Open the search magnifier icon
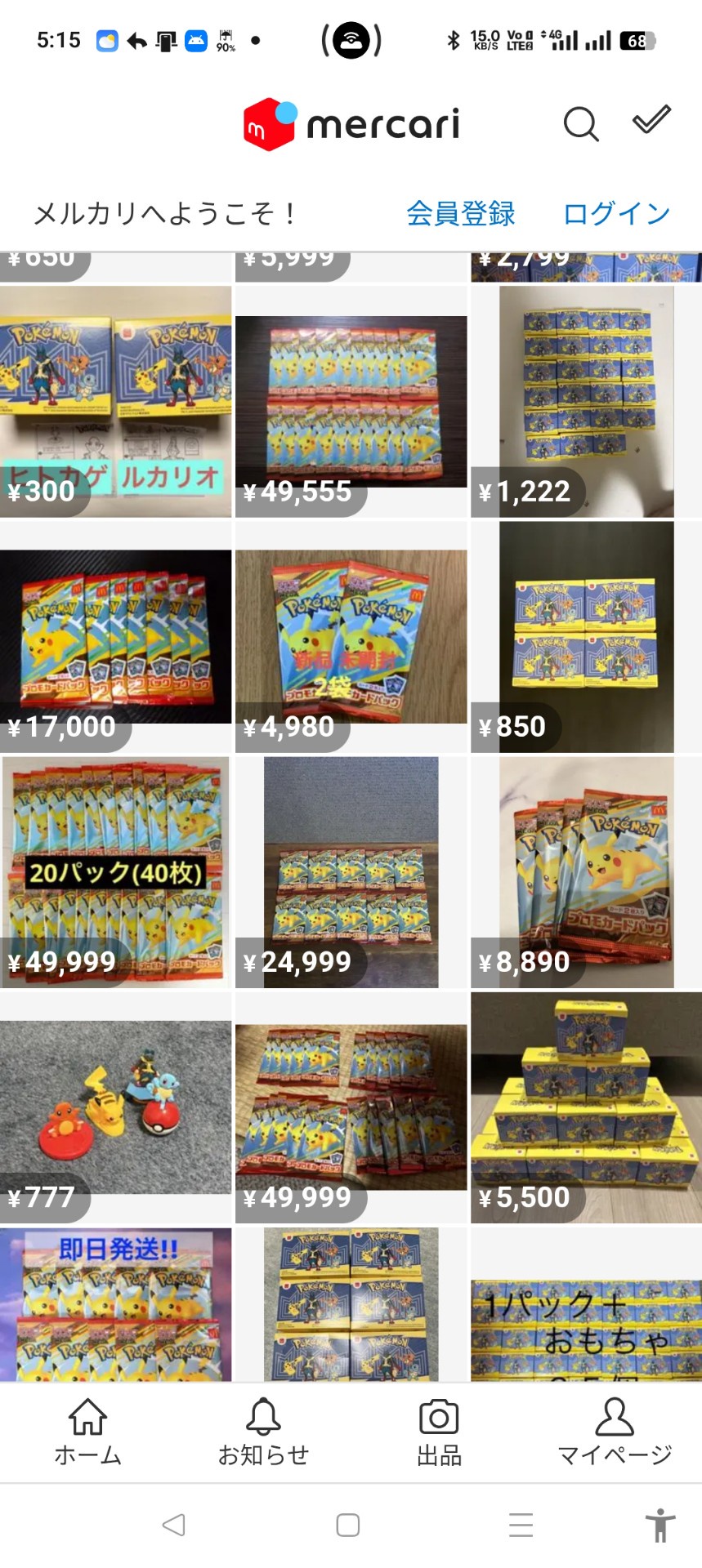The height and width of the screenshot is (1568, 702). (581, 124)
